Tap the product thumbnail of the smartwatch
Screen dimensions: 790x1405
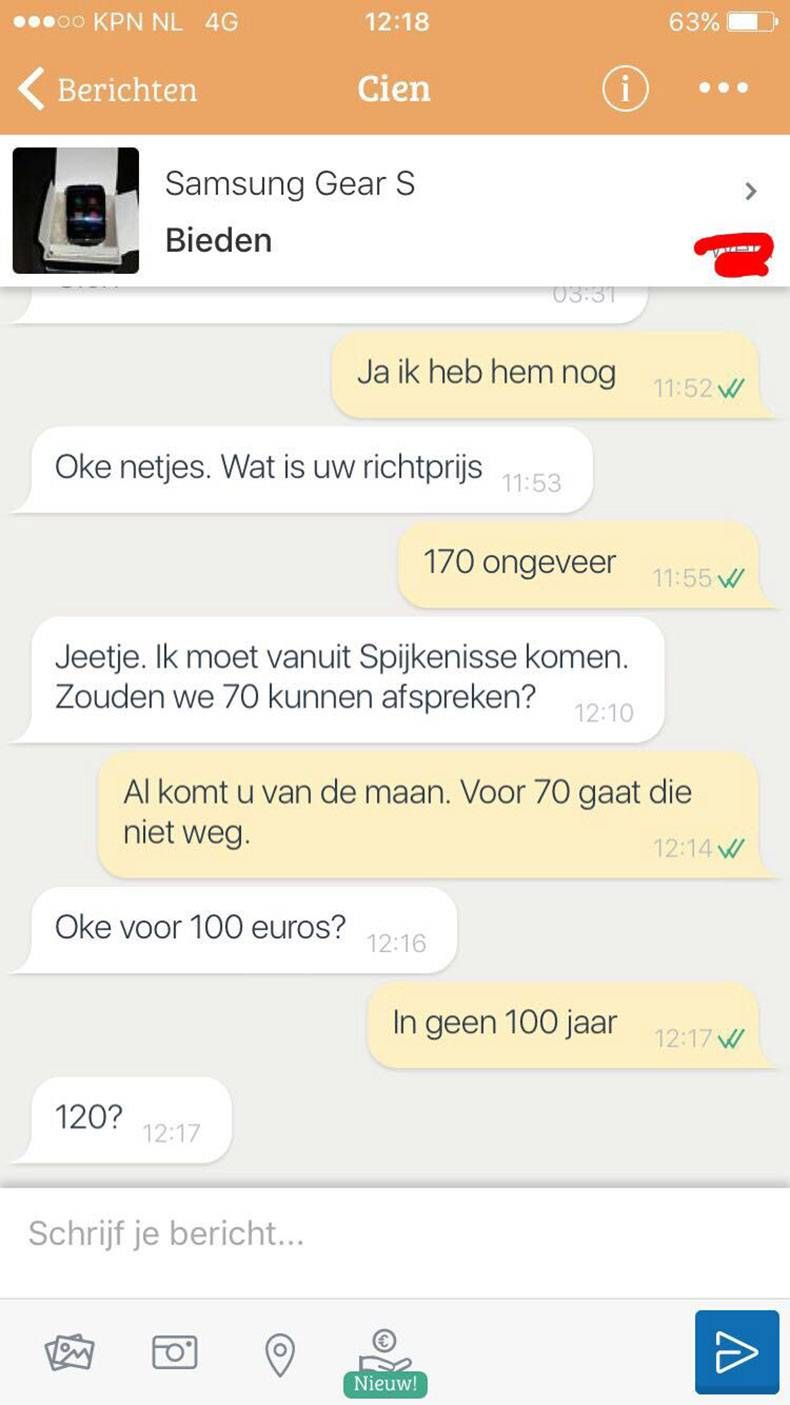[x=76, y=210]
